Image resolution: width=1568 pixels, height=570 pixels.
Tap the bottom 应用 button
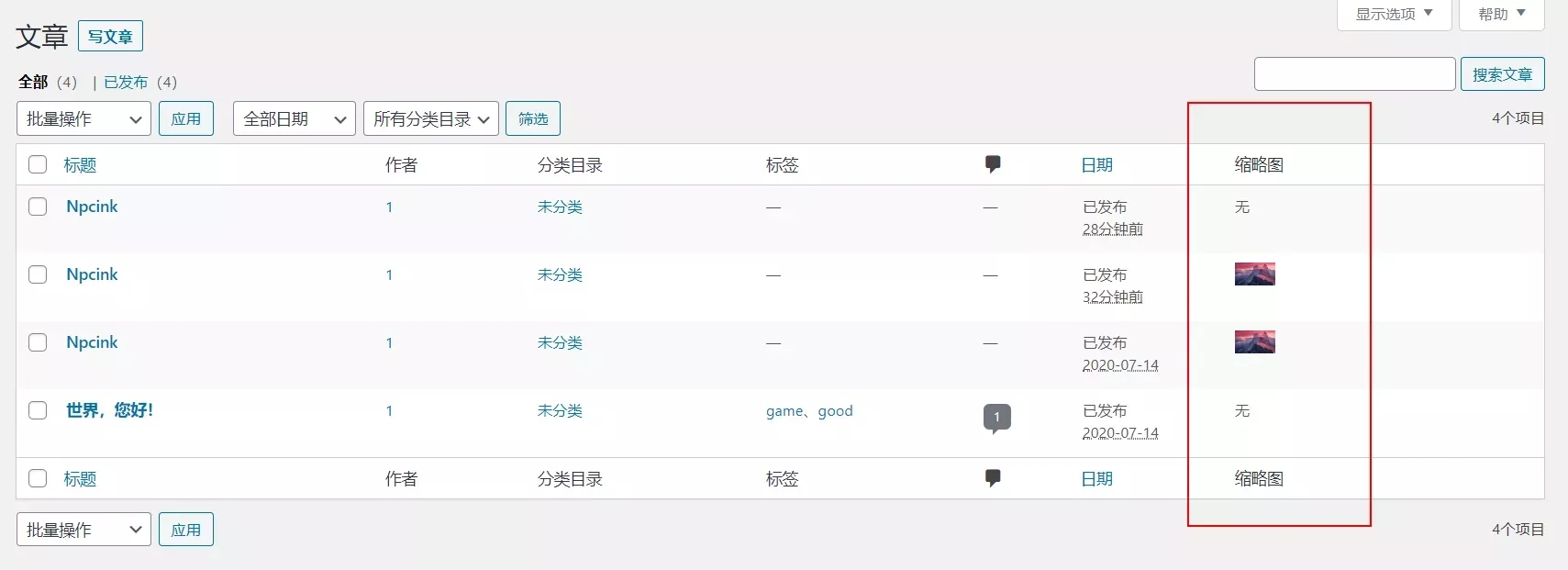pyautogui.click(x=186, y=530)
